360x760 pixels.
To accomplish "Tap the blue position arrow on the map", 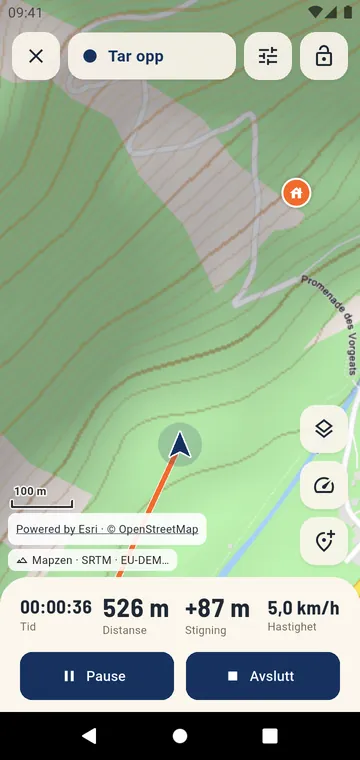I will click(x=180, y=444).
